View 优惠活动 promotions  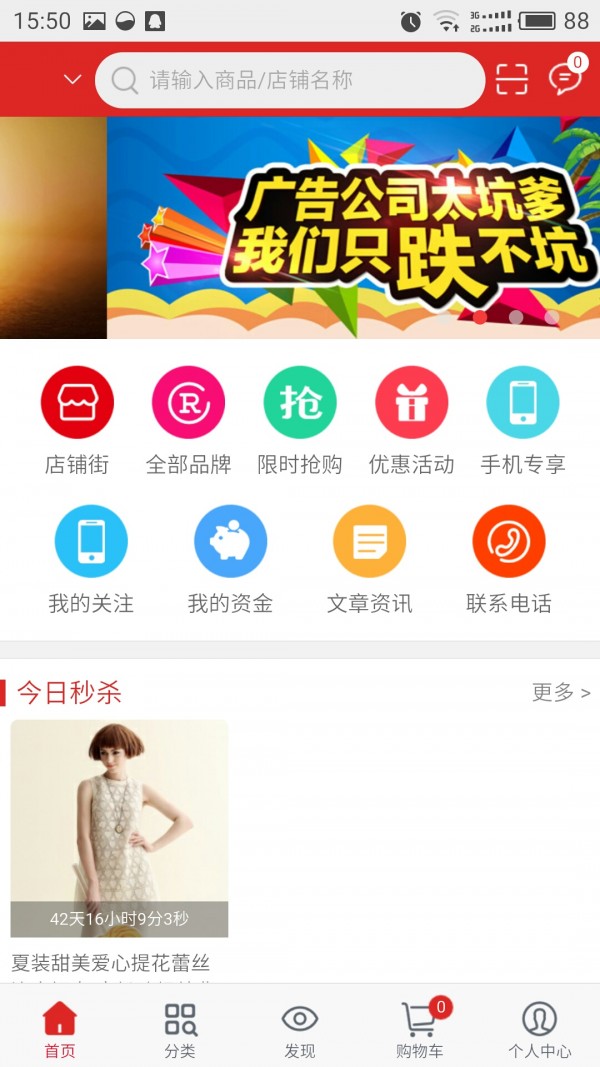coord(411,421)
